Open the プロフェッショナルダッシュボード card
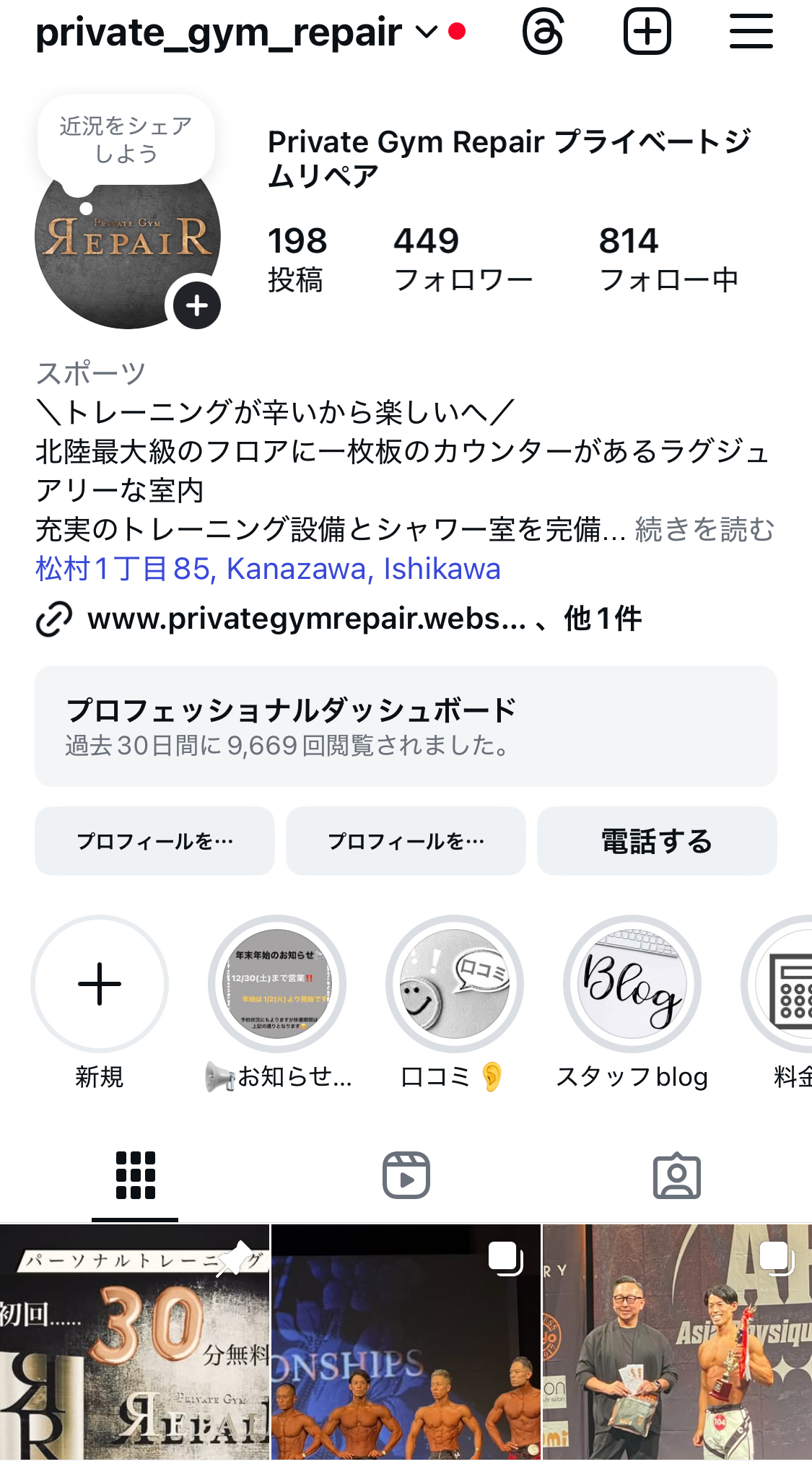 406,726
